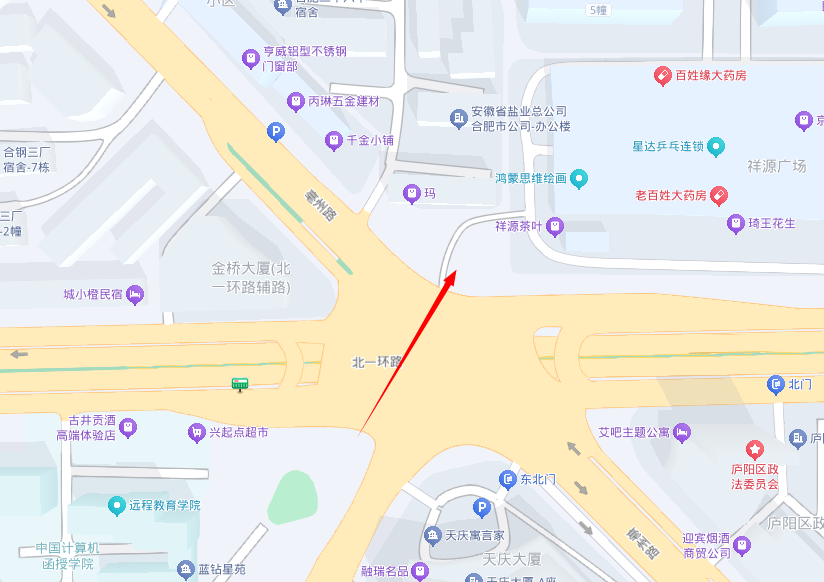Tap the 天庆寓言家 building marker

coord(432,536)
